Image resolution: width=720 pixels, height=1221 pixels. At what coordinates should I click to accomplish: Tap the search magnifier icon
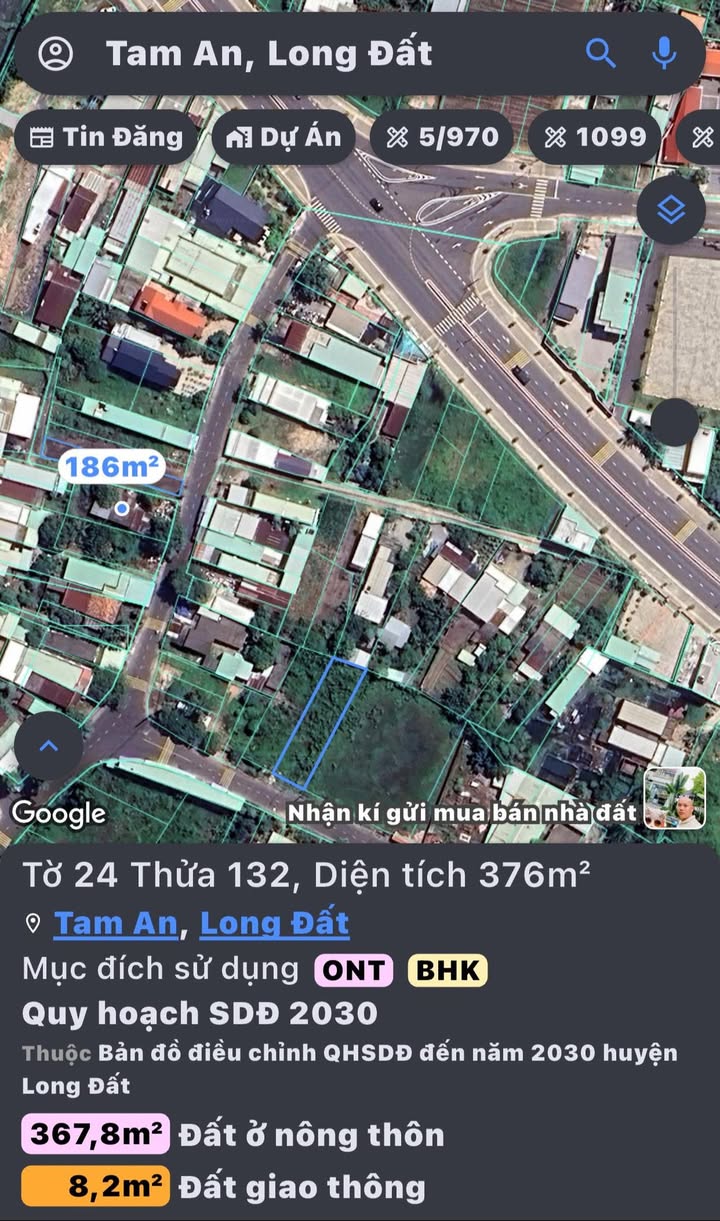pyautogui.click(x=600, y=53)
